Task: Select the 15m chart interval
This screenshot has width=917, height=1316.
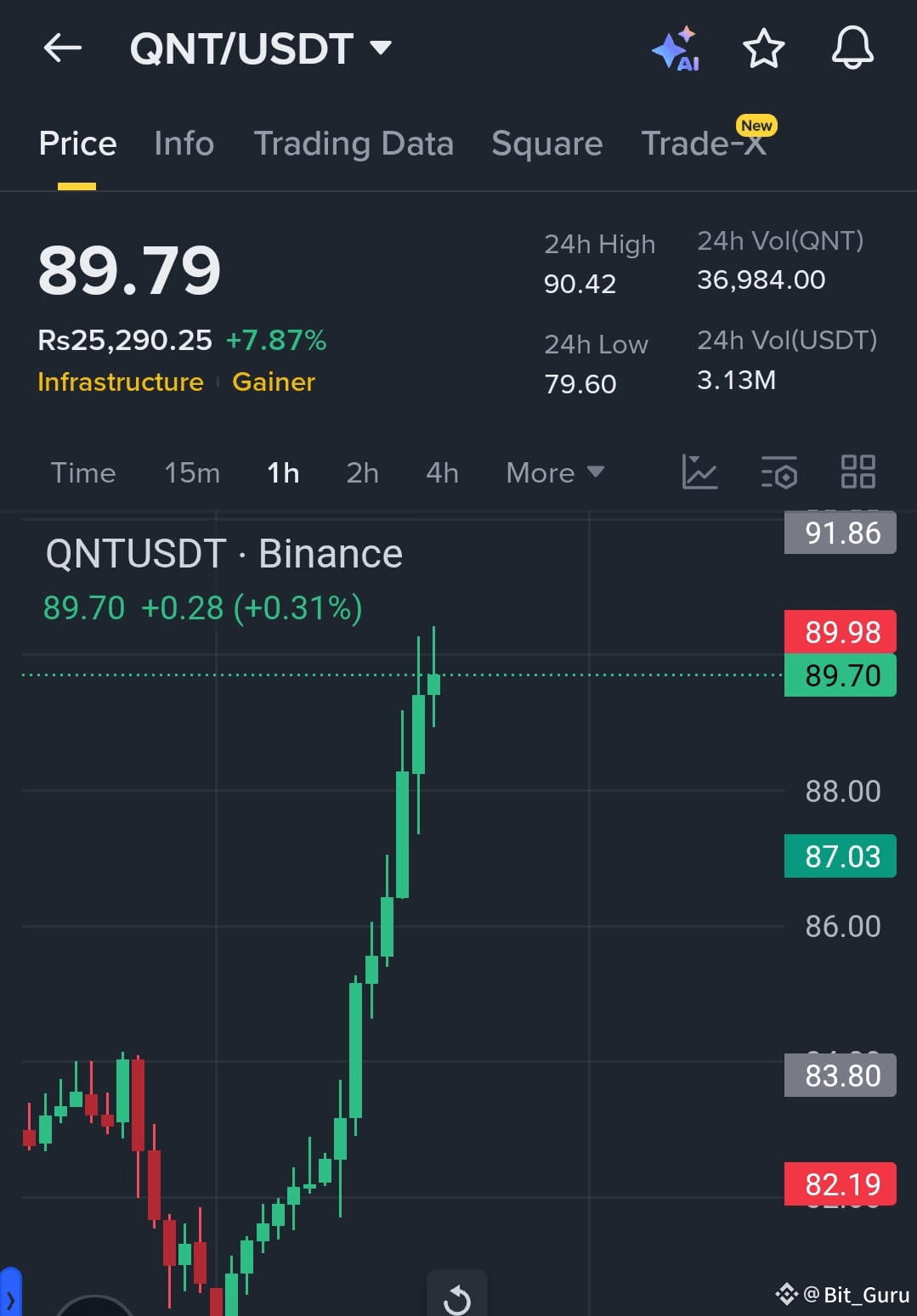Action: [192, 473]
